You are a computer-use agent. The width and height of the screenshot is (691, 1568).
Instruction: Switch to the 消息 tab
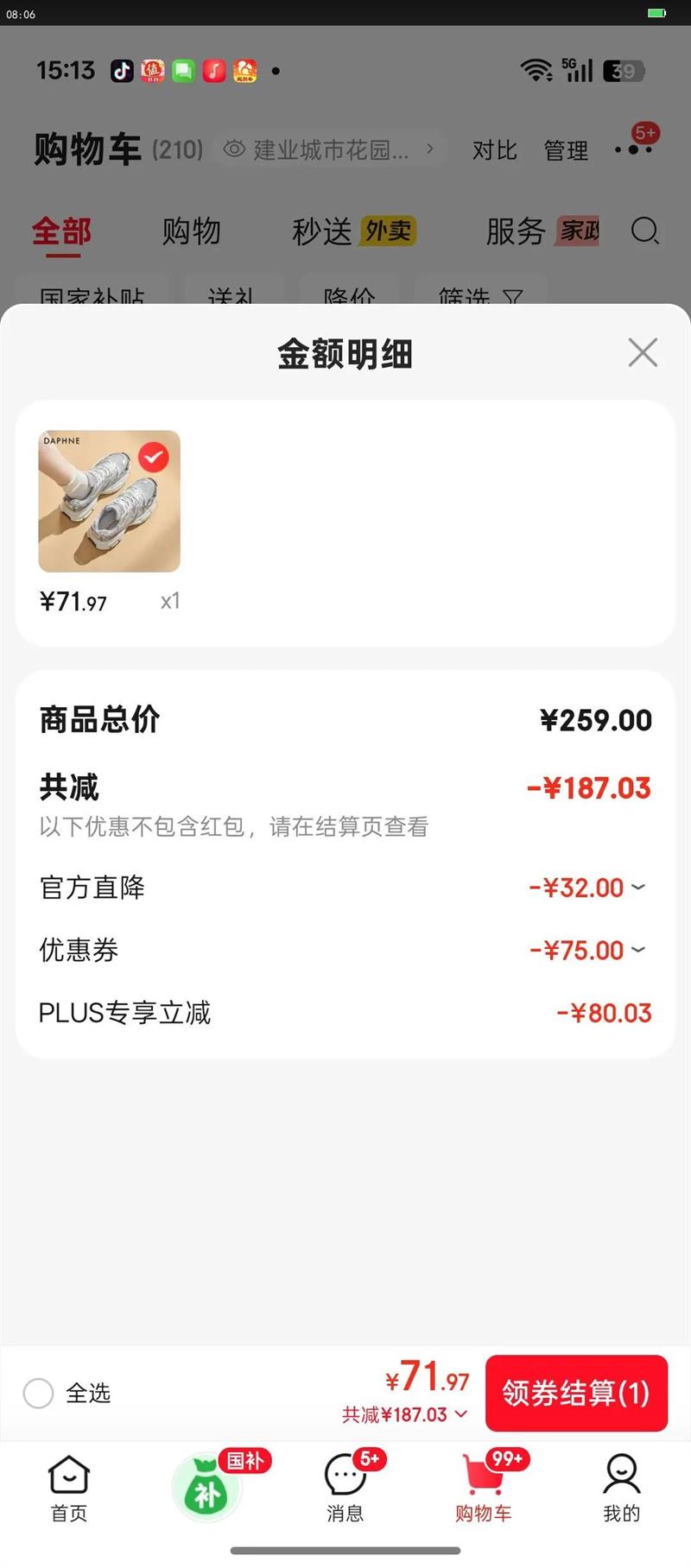345,1488
